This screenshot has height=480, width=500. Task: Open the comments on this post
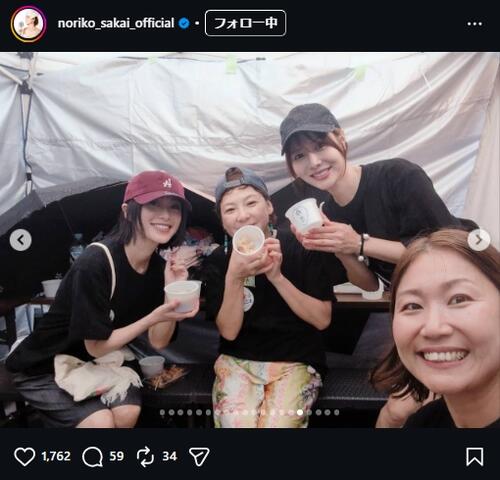click(x=92, y=456)
